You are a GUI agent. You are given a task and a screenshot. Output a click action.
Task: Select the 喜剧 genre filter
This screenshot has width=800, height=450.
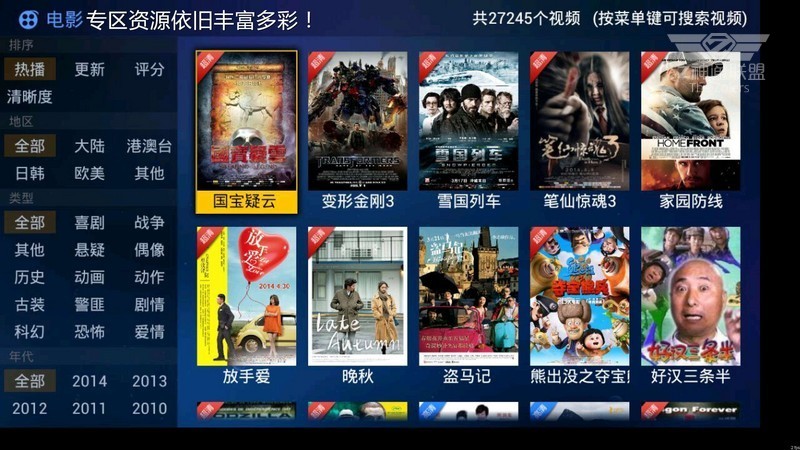(x=89, y=222)
